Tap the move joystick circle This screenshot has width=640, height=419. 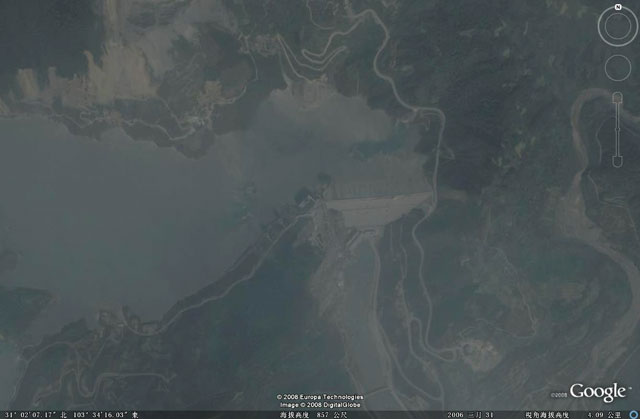[618, 67]
